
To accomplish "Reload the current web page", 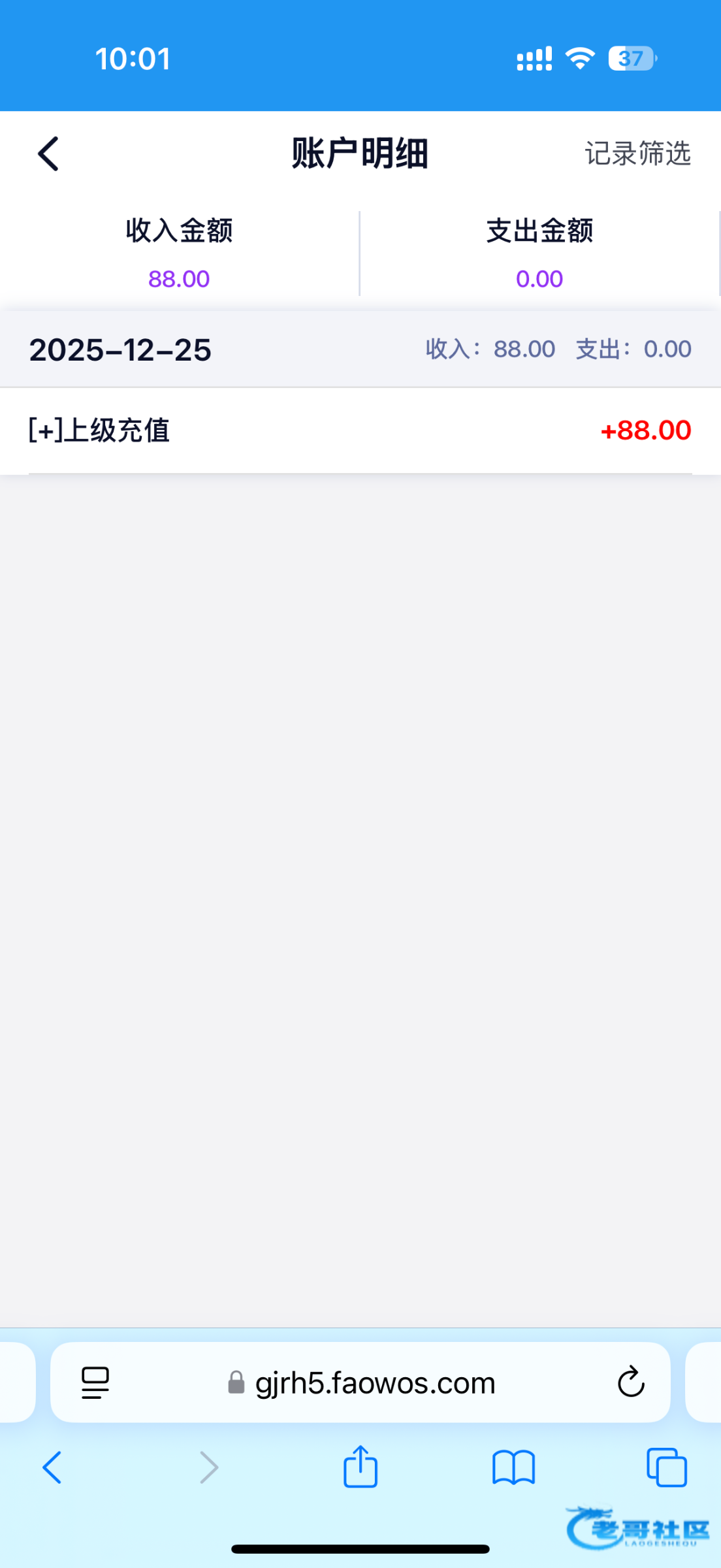I will point(631,1382).
